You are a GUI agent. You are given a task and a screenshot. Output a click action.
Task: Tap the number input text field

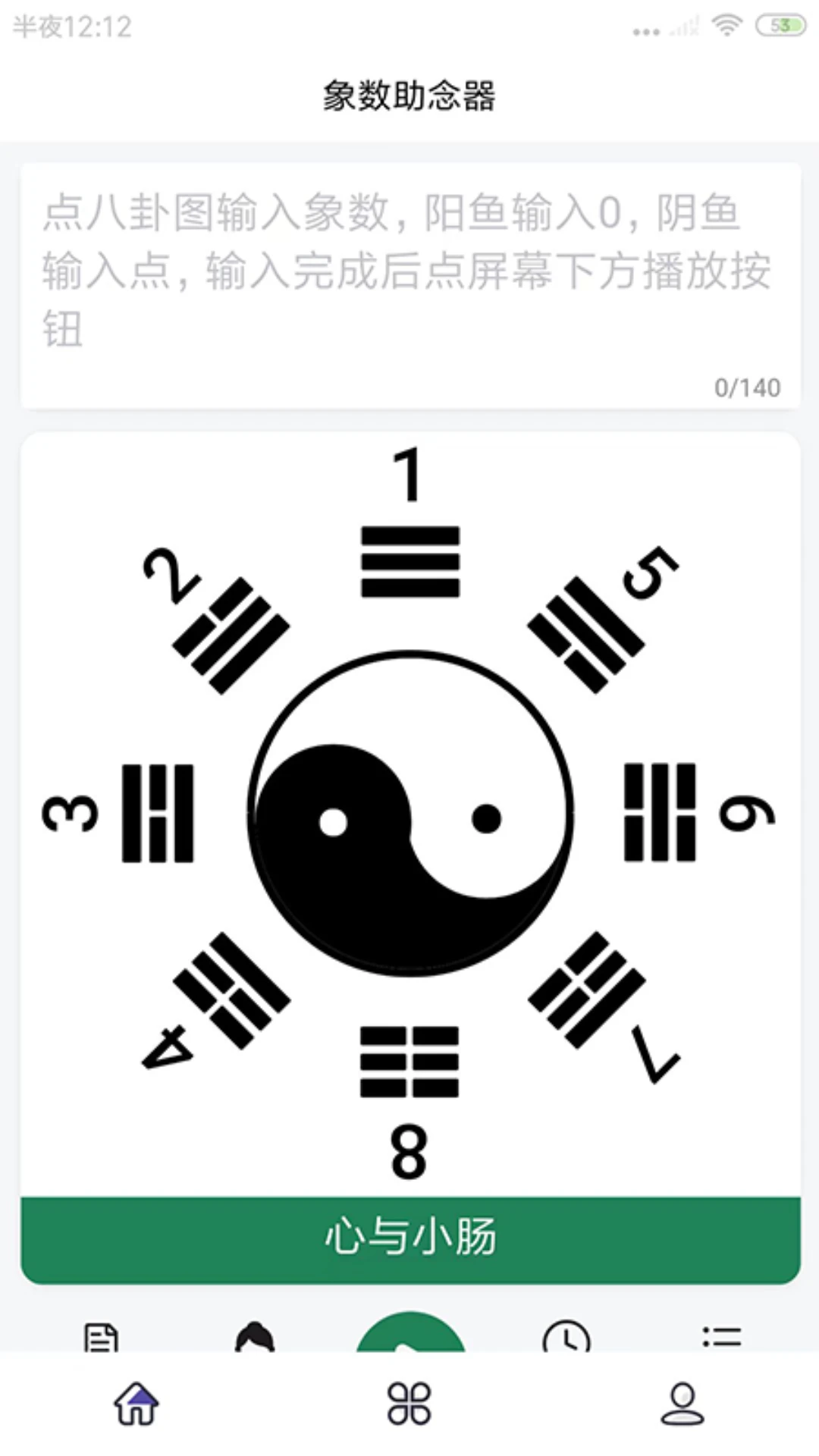pos(409,284)
